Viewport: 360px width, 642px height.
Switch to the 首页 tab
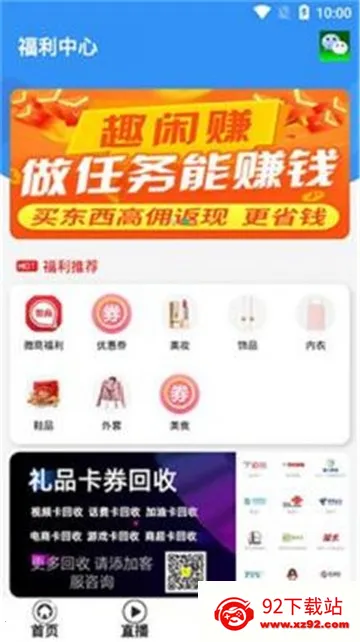[45, 618]
